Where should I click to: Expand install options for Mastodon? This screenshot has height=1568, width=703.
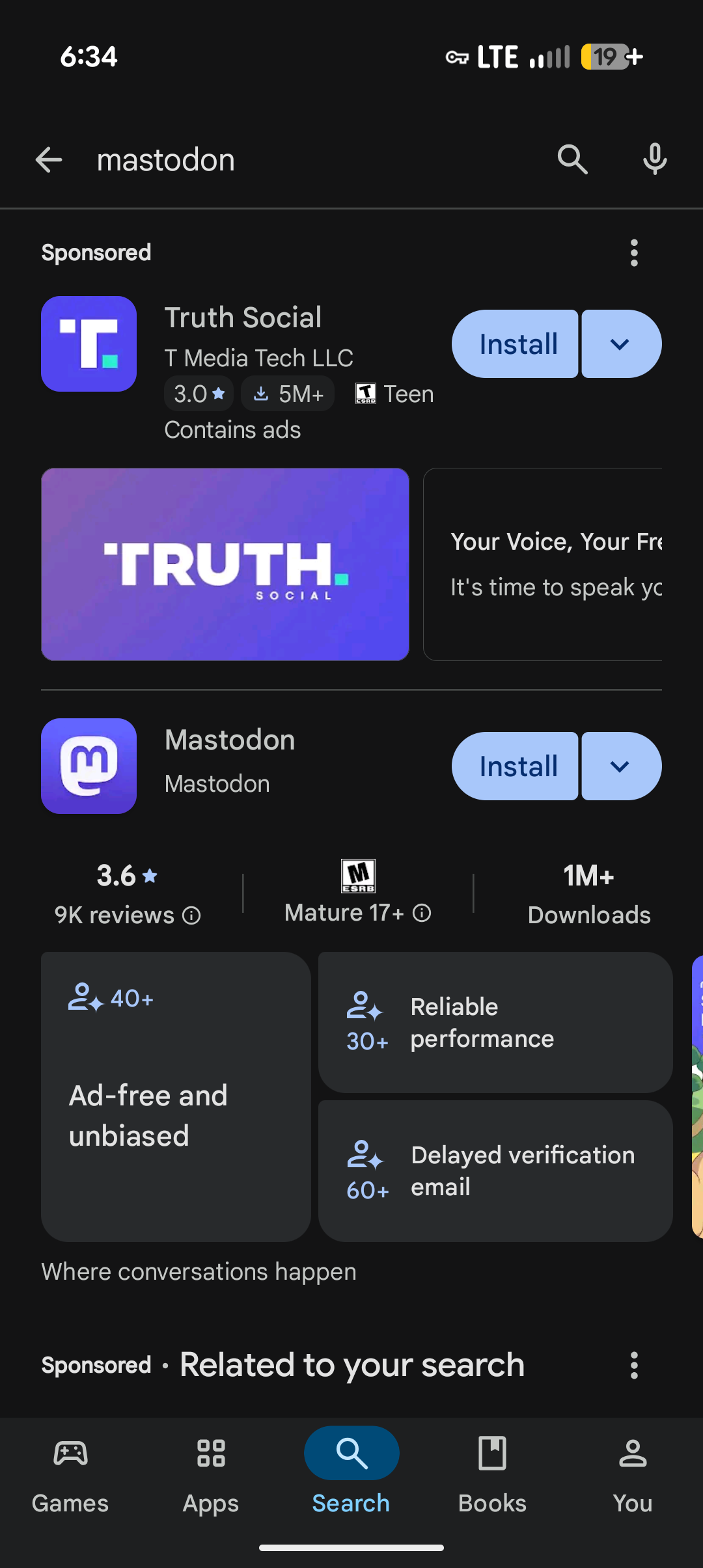(x=621, y=766)
